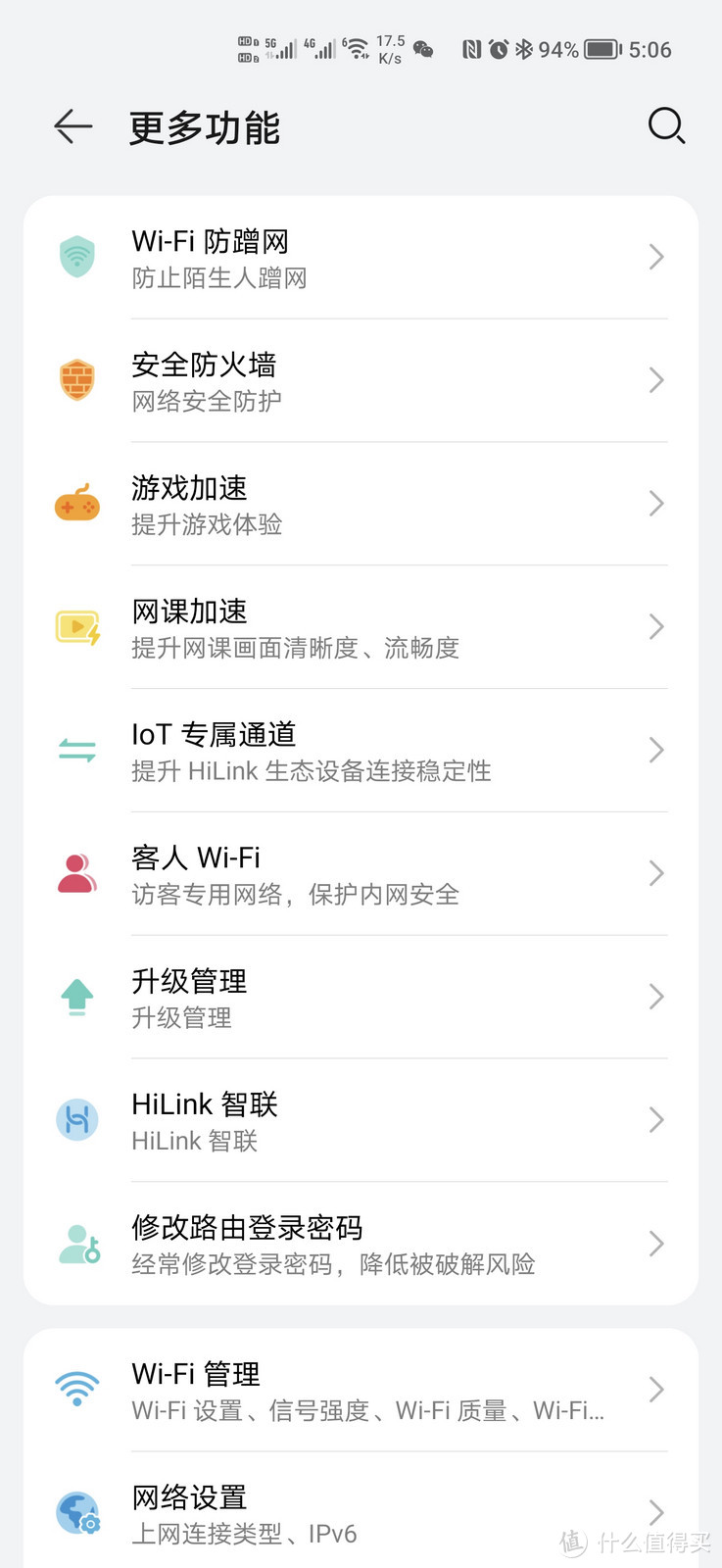Open 安全防火墙 network protection
The width and height of the screenshot is (722, 1568).
[x=361, y=381]
